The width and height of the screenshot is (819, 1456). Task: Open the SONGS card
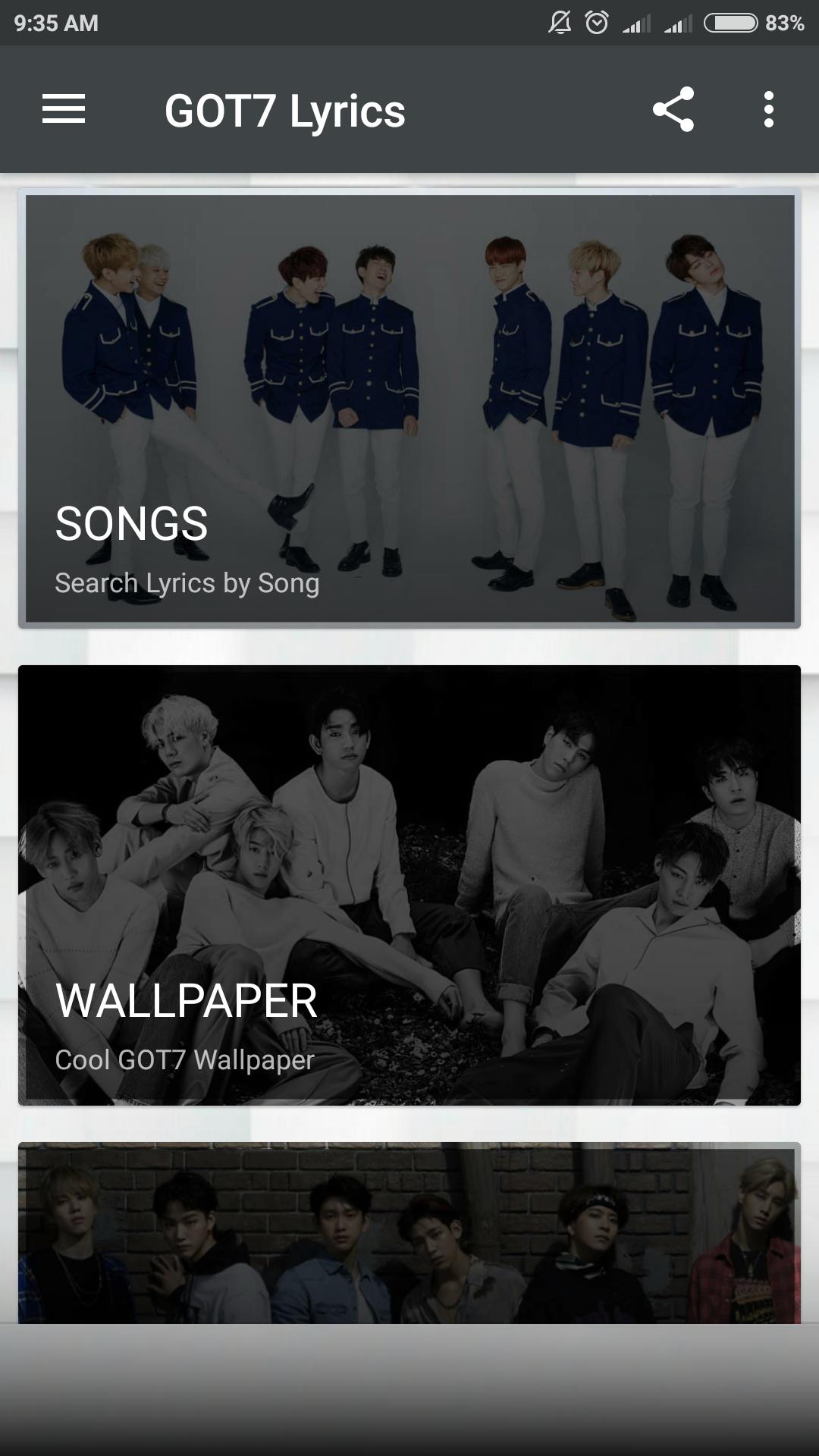click(x=409, y=408)
